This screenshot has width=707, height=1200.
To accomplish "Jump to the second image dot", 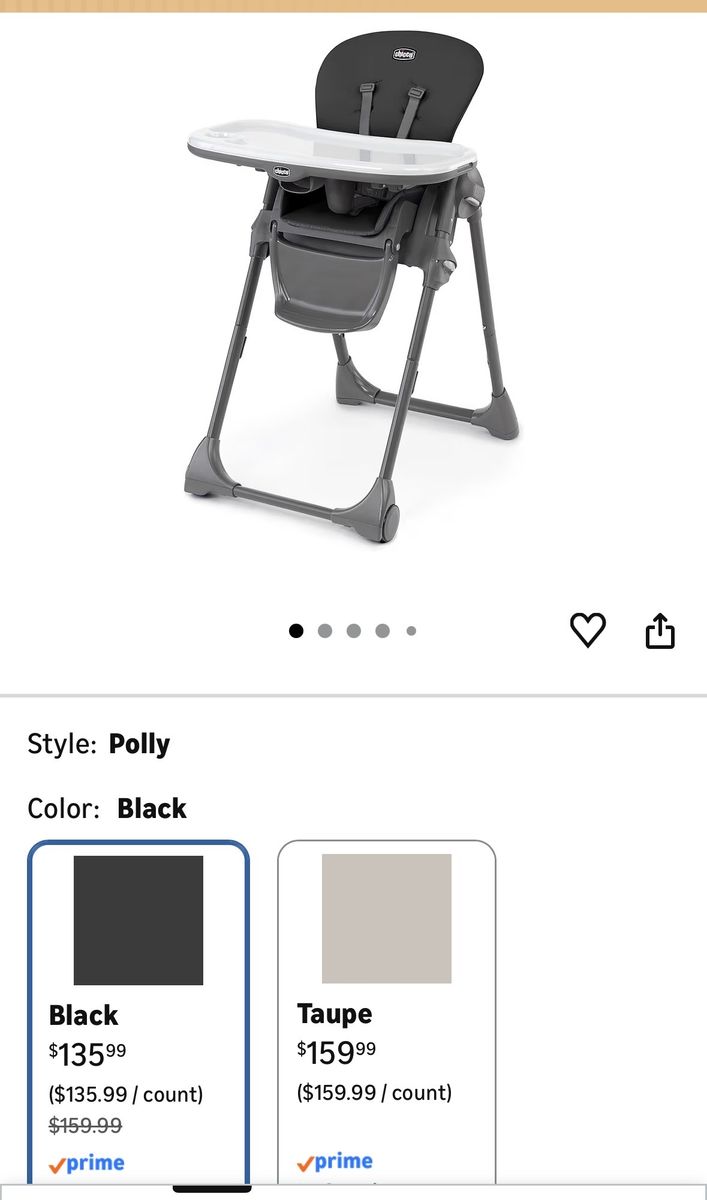I will pos(325,631).
